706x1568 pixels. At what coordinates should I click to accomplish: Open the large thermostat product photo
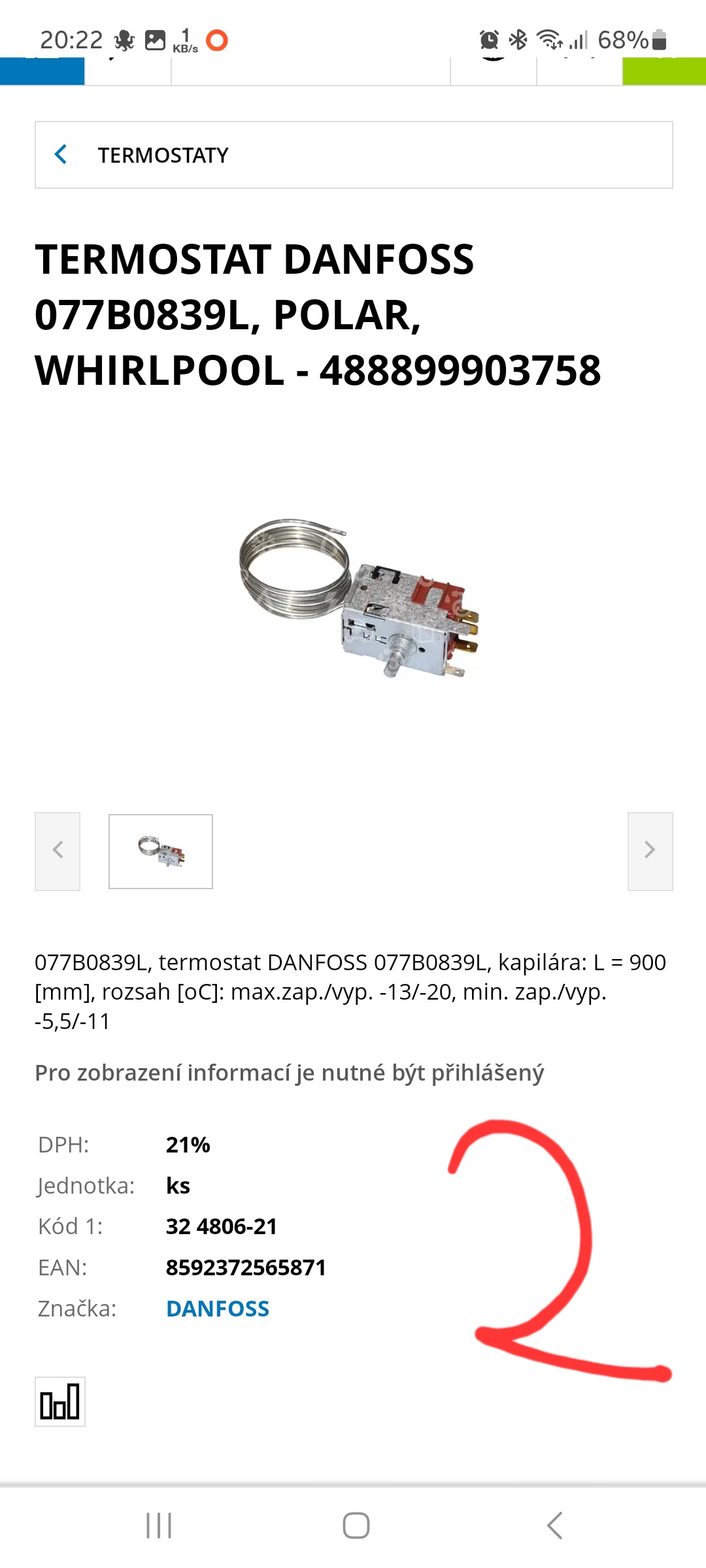(x=358, y=599)
